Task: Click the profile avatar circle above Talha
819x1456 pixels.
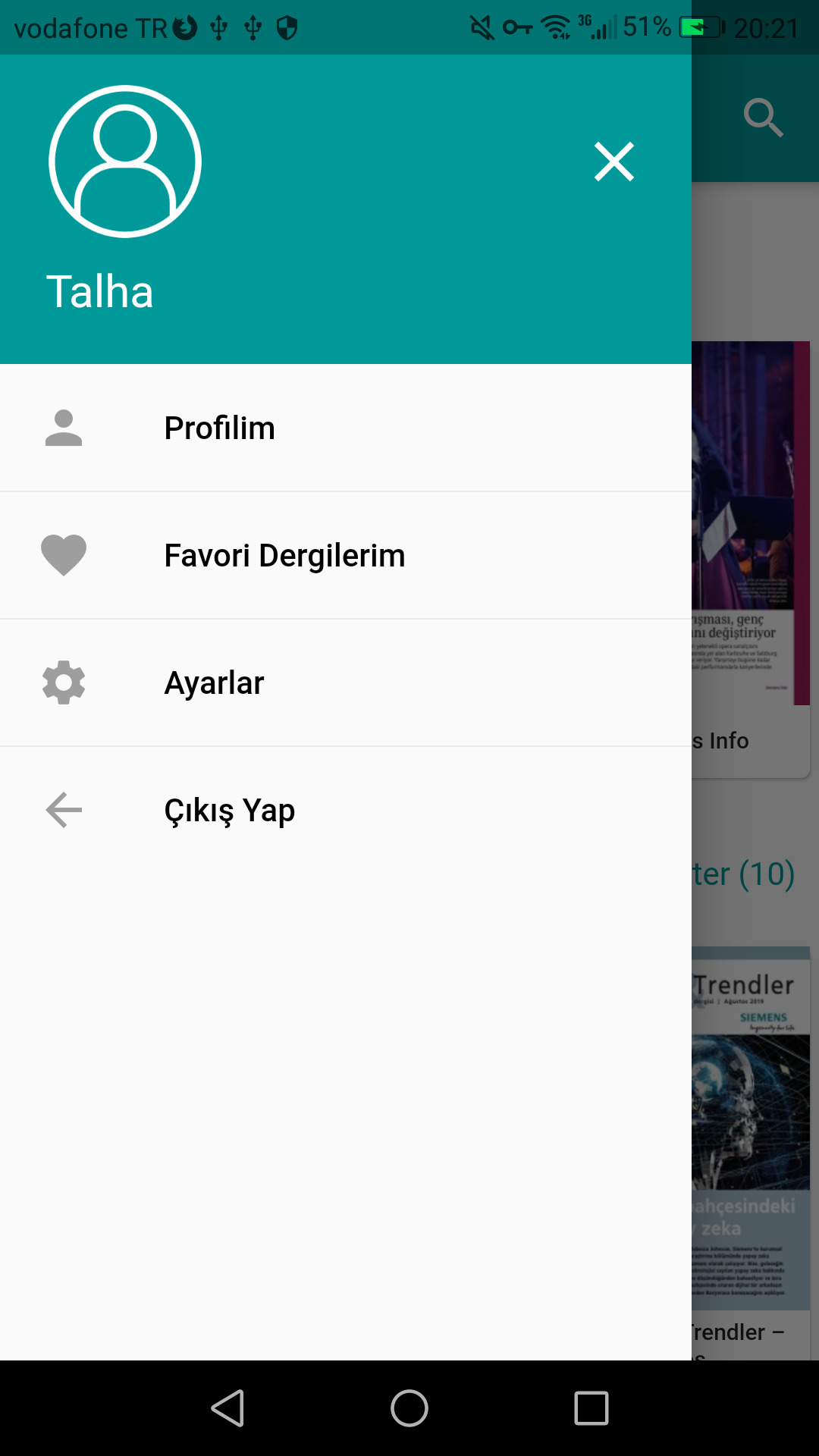Action: point(125,160)
